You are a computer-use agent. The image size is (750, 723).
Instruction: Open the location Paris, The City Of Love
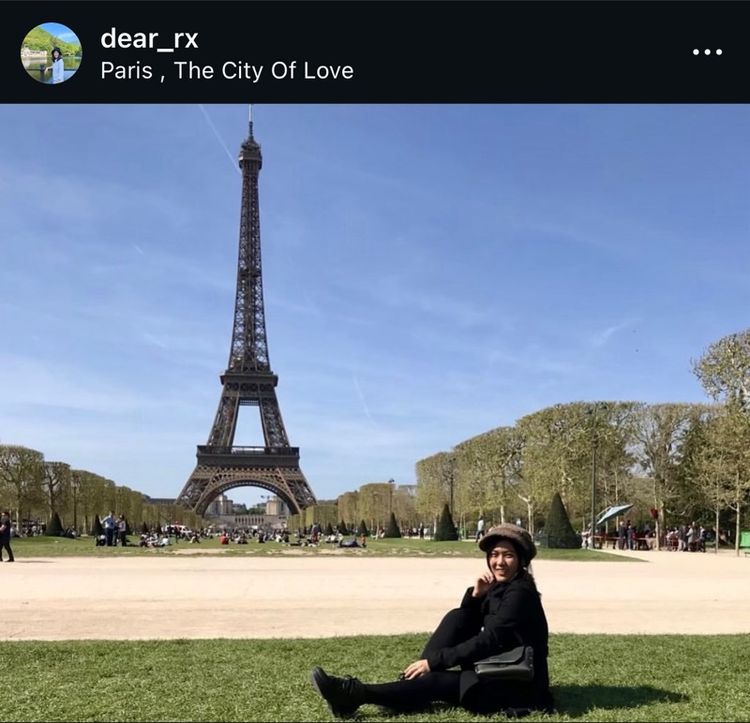tap(226, 71)
